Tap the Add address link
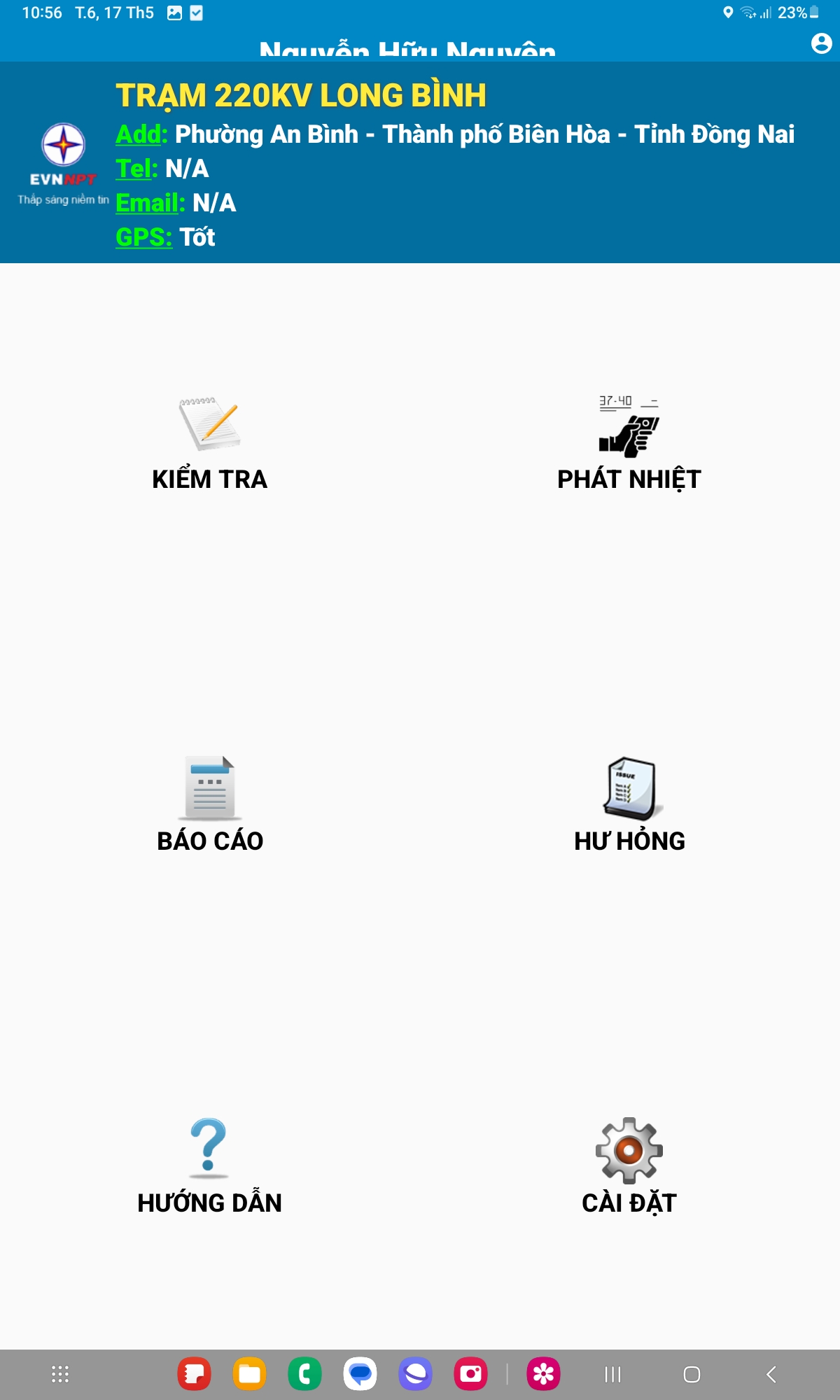Viewport: 840px width, 1400px height. click(141, 134)
